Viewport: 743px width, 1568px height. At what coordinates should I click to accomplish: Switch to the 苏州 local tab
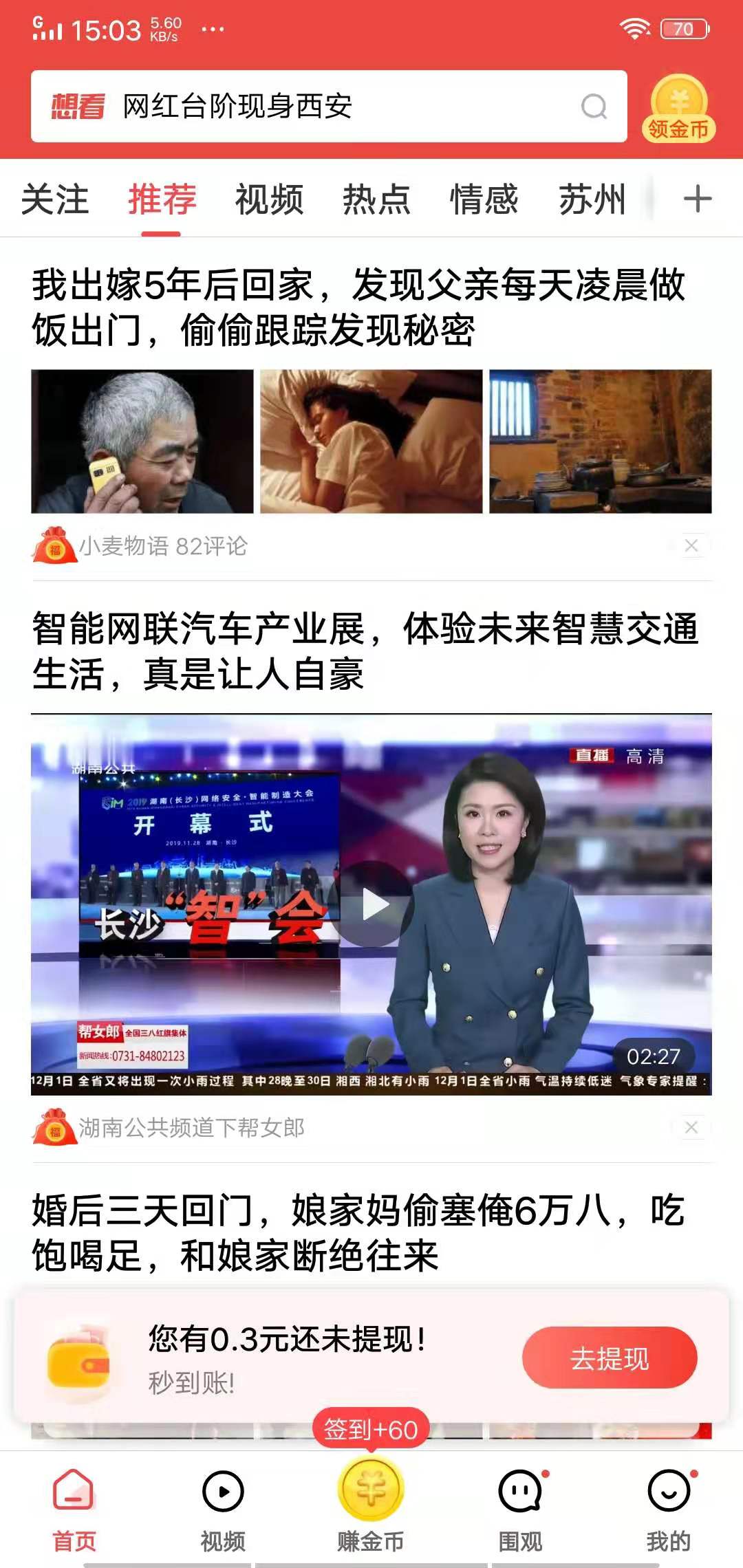coord(593,199)
